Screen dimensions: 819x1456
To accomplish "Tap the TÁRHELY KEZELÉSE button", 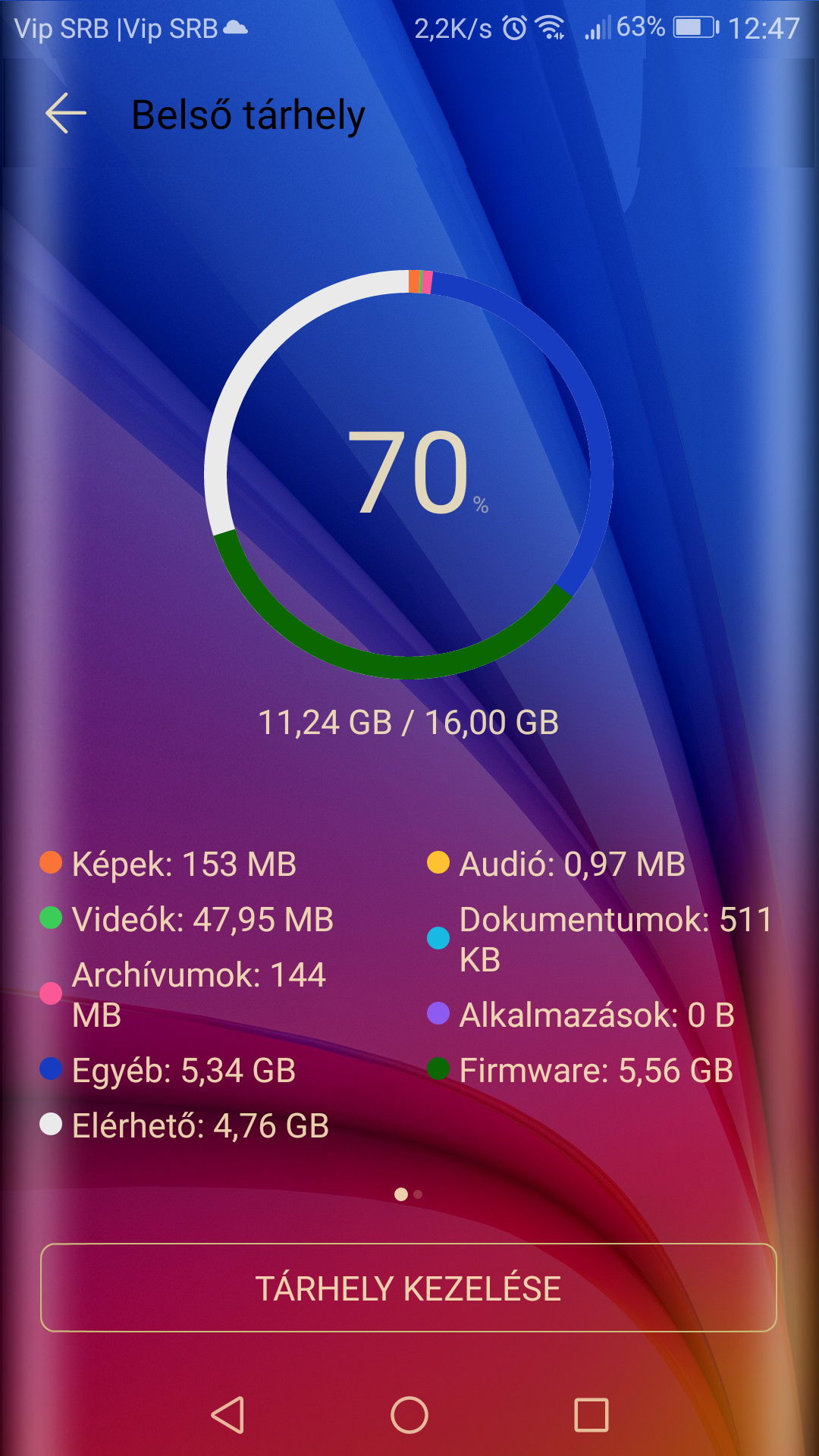I will click(409, 1288).
